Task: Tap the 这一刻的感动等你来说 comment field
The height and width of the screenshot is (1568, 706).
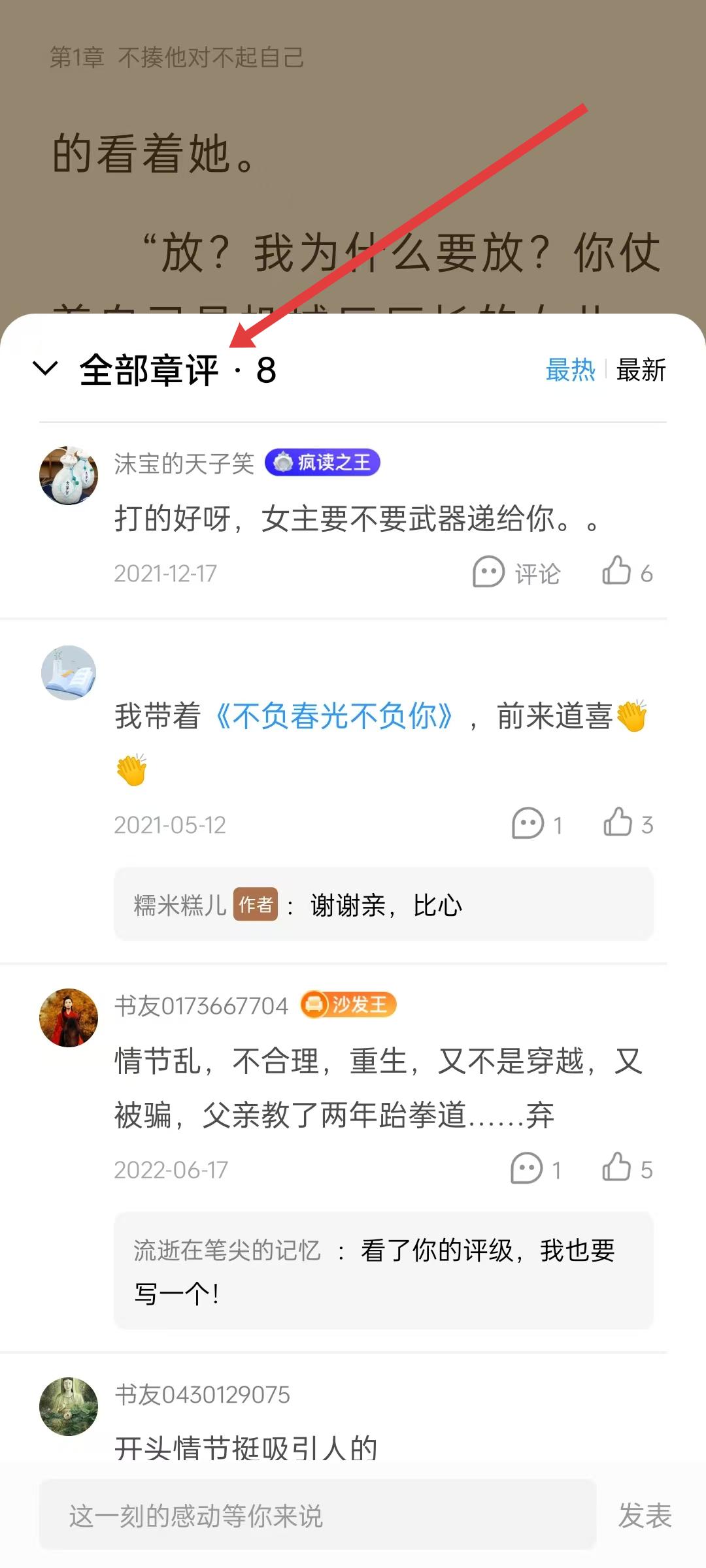Action: pos(318,1515)
